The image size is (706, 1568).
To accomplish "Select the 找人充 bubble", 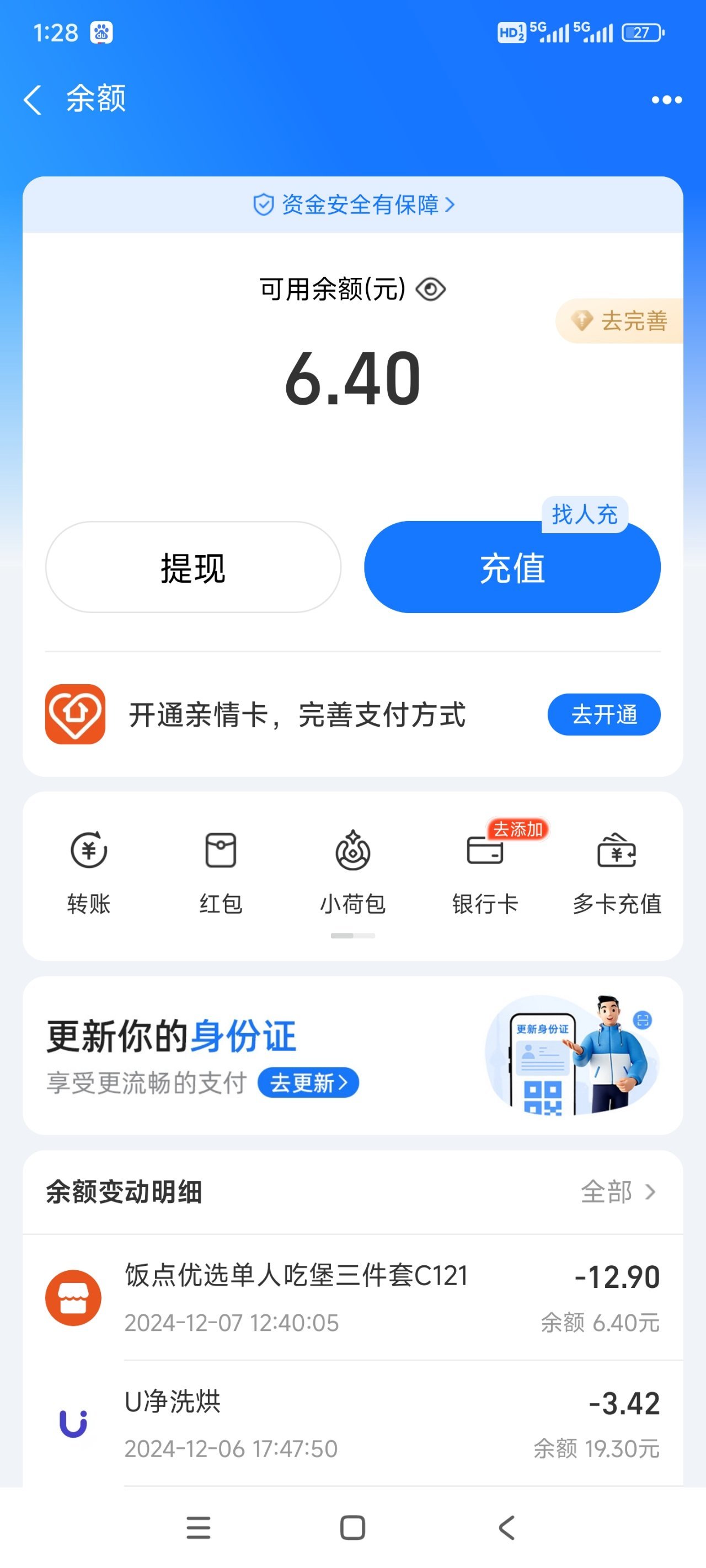I will click(585, 514).
